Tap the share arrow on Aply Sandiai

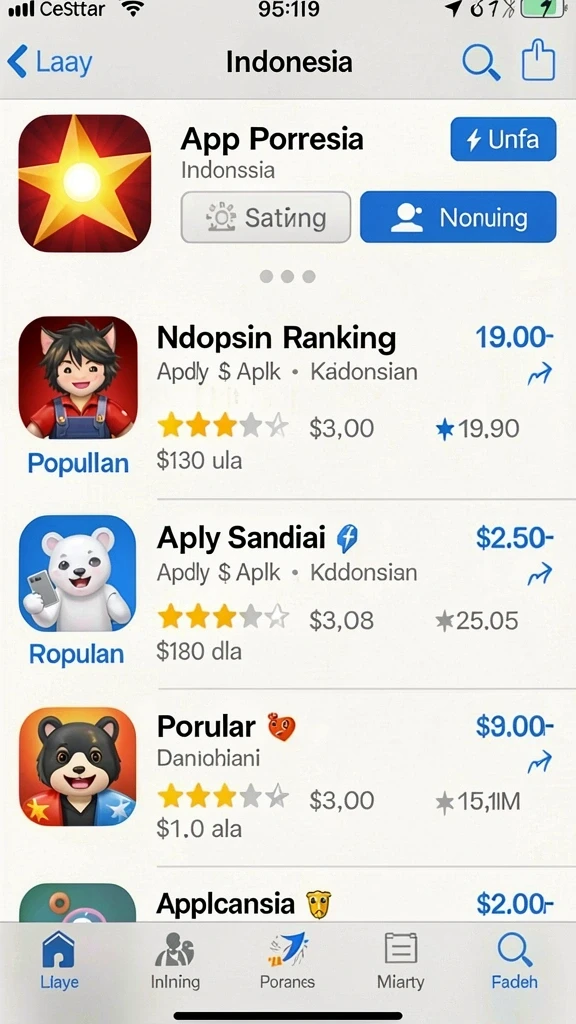pyautogui.click(x=539, y=575)
